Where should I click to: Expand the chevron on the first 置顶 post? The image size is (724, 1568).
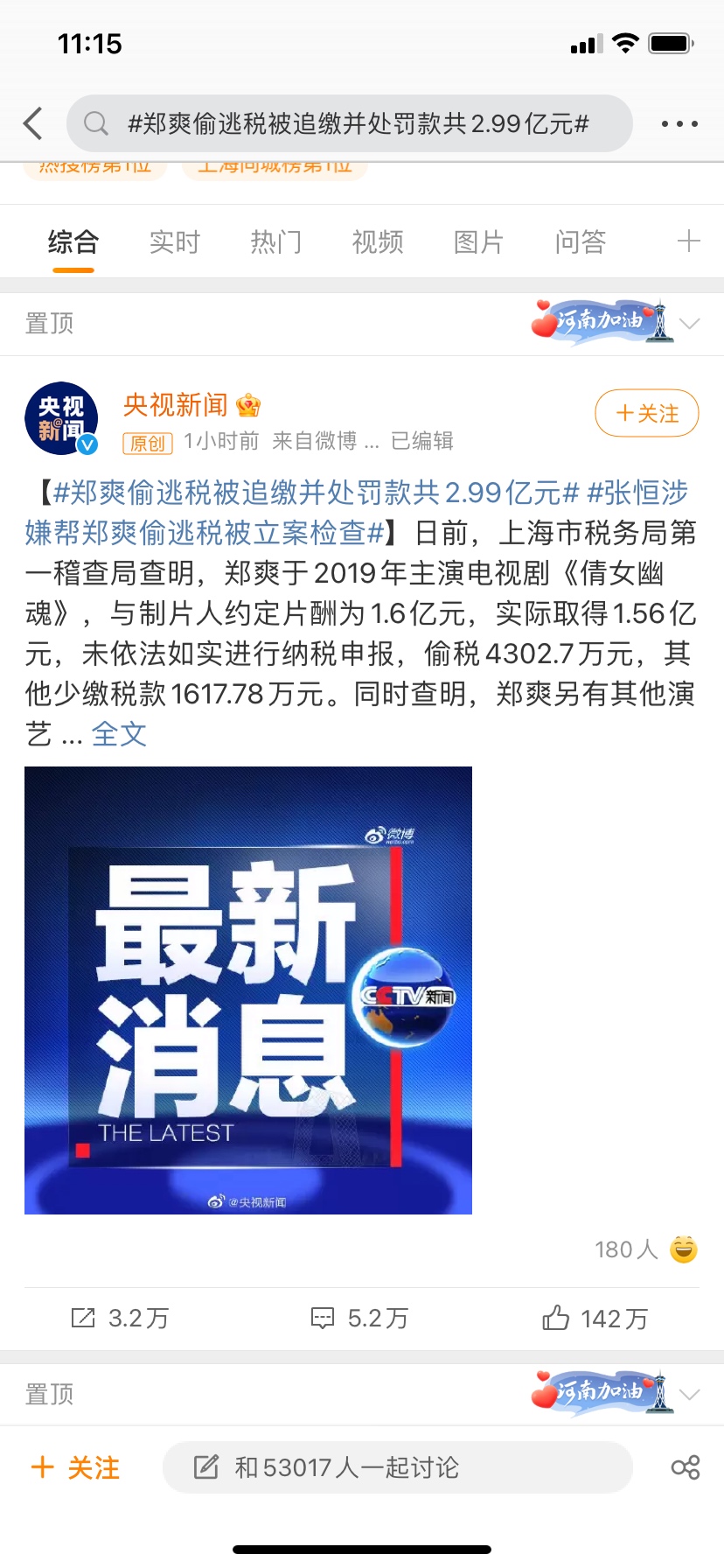[x=689, y=324]
